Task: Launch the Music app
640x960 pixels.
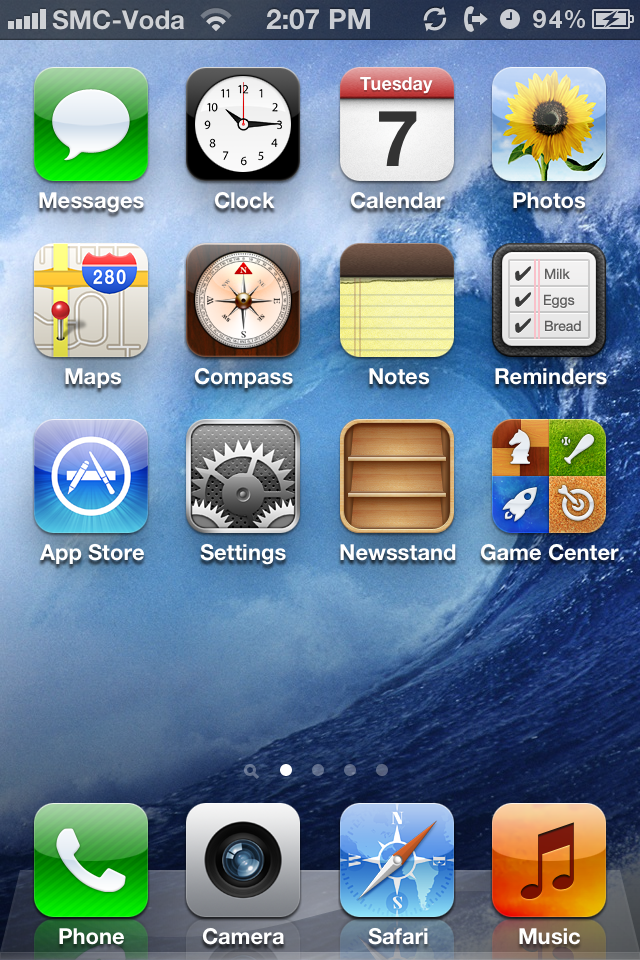Action: pos(549,861)
